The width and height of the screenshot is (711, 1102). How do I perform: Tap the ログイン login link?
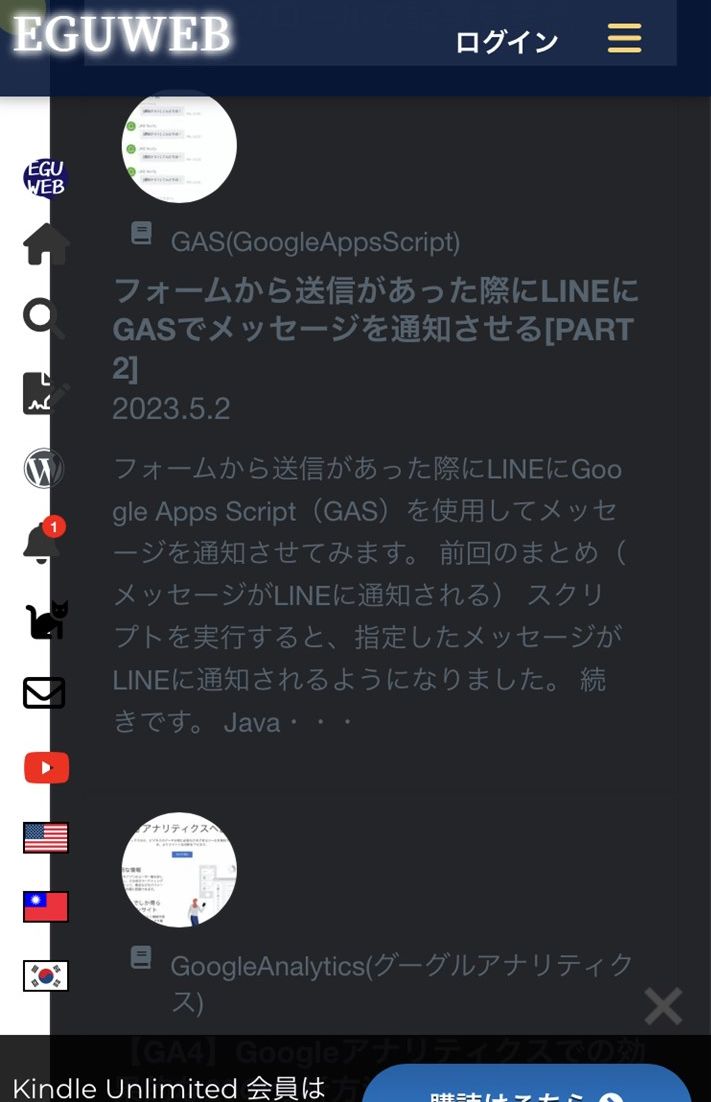pyautogui.click(x=506, y=42)
